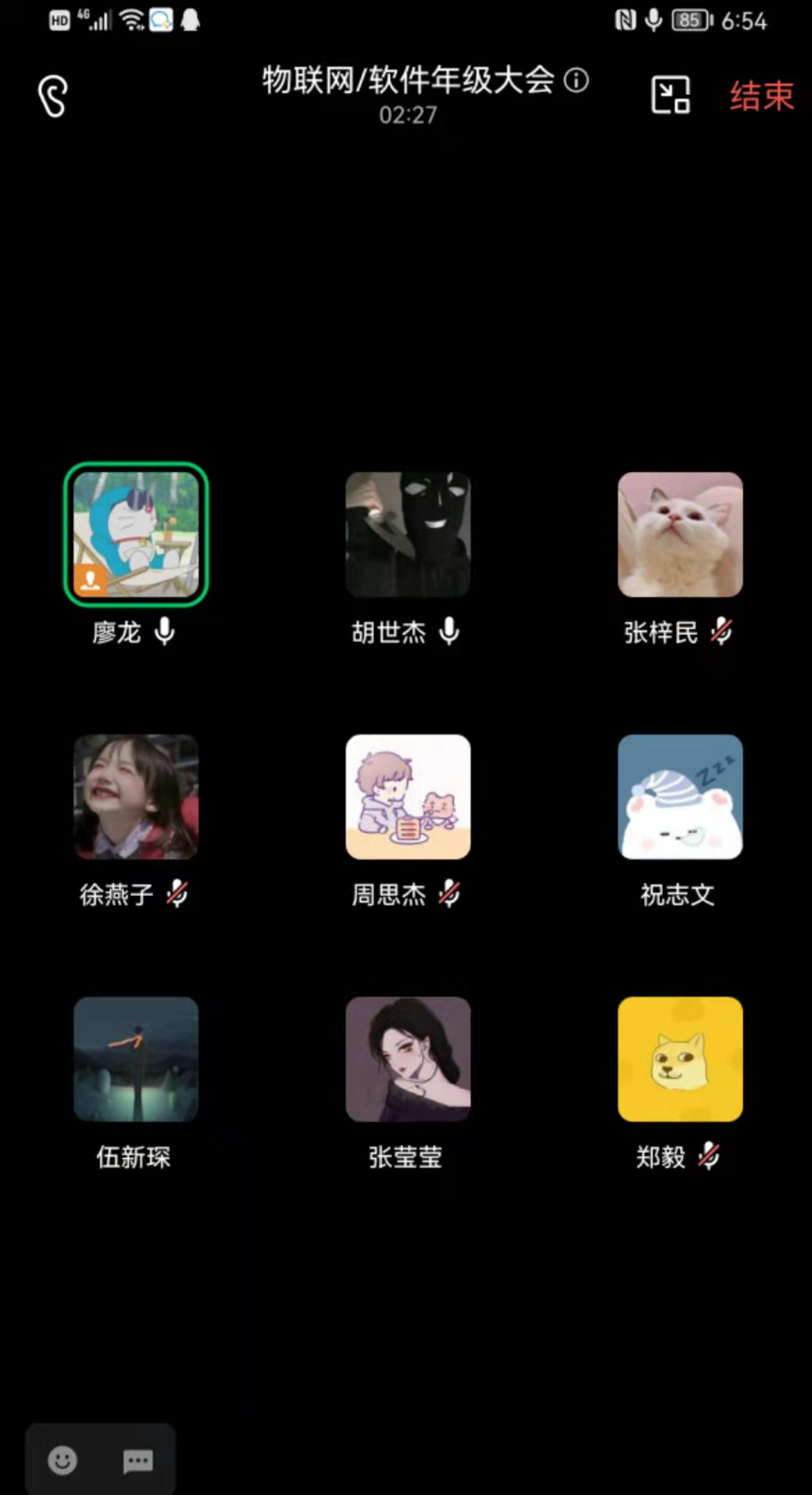Select participant 祝志文

tap(680, 797)
